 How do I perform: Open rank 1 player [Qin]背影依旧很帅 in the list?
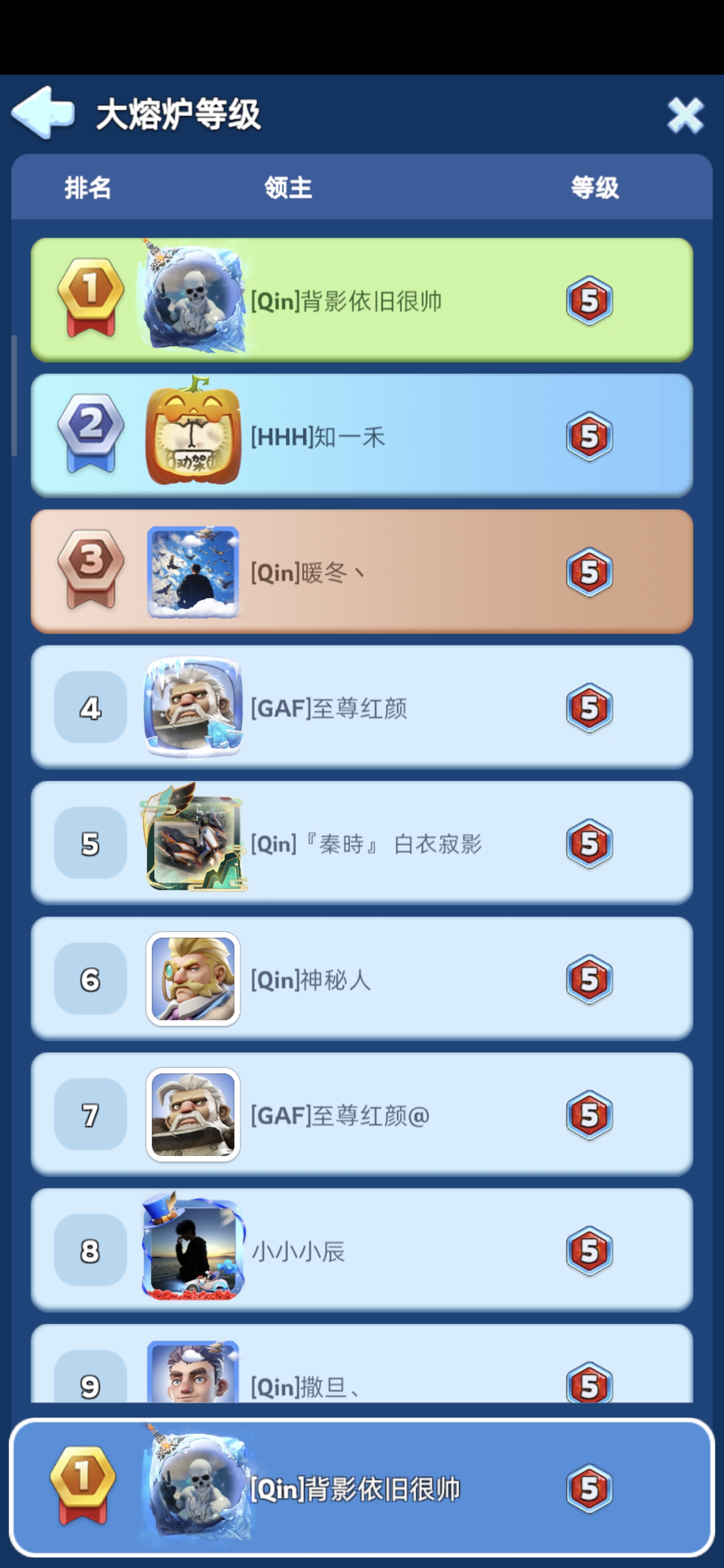coord(361,300)
